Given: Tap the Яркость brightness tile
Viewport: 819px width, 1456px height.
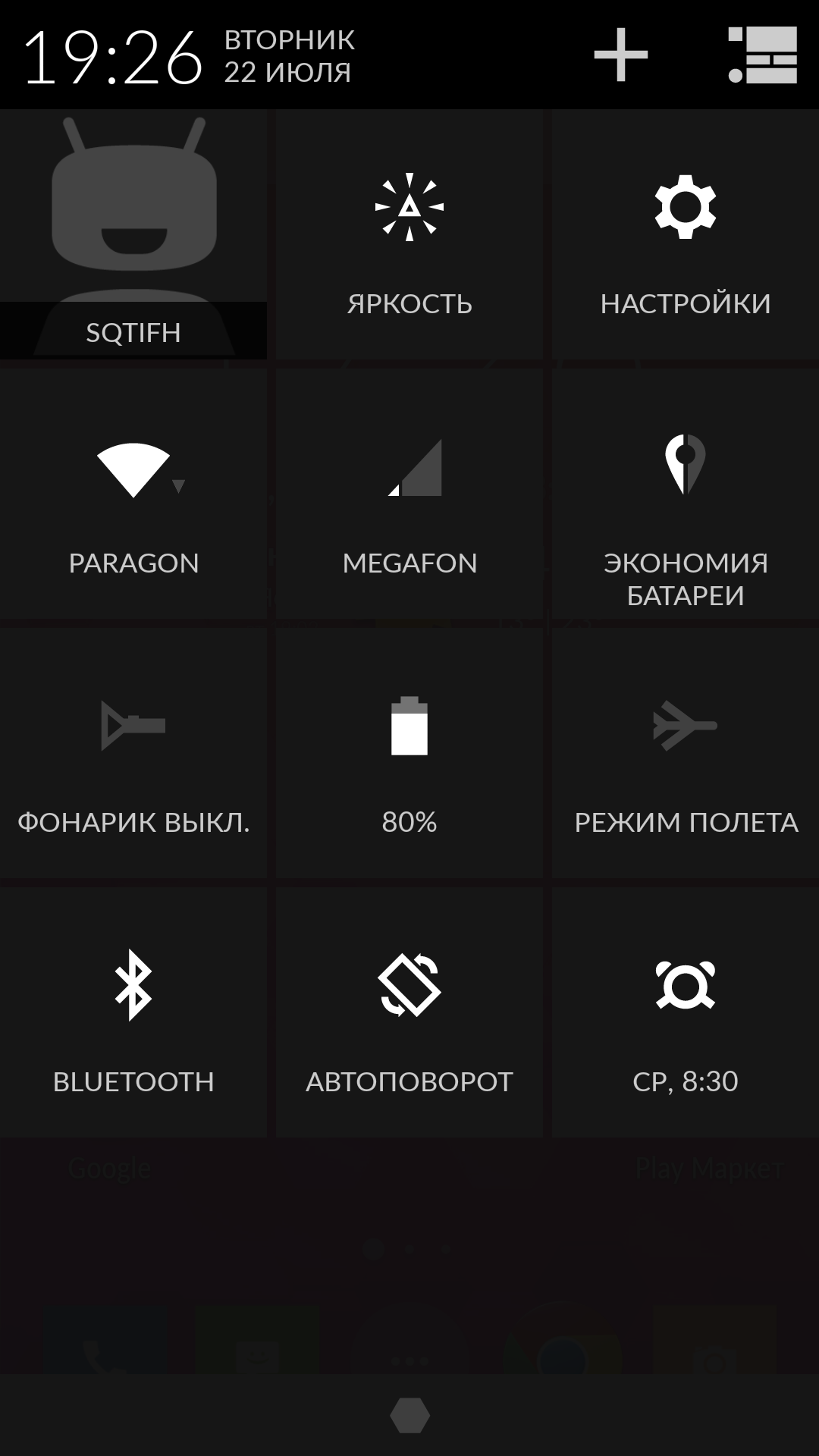Looking at the screenshot, I should pos(409,235).
